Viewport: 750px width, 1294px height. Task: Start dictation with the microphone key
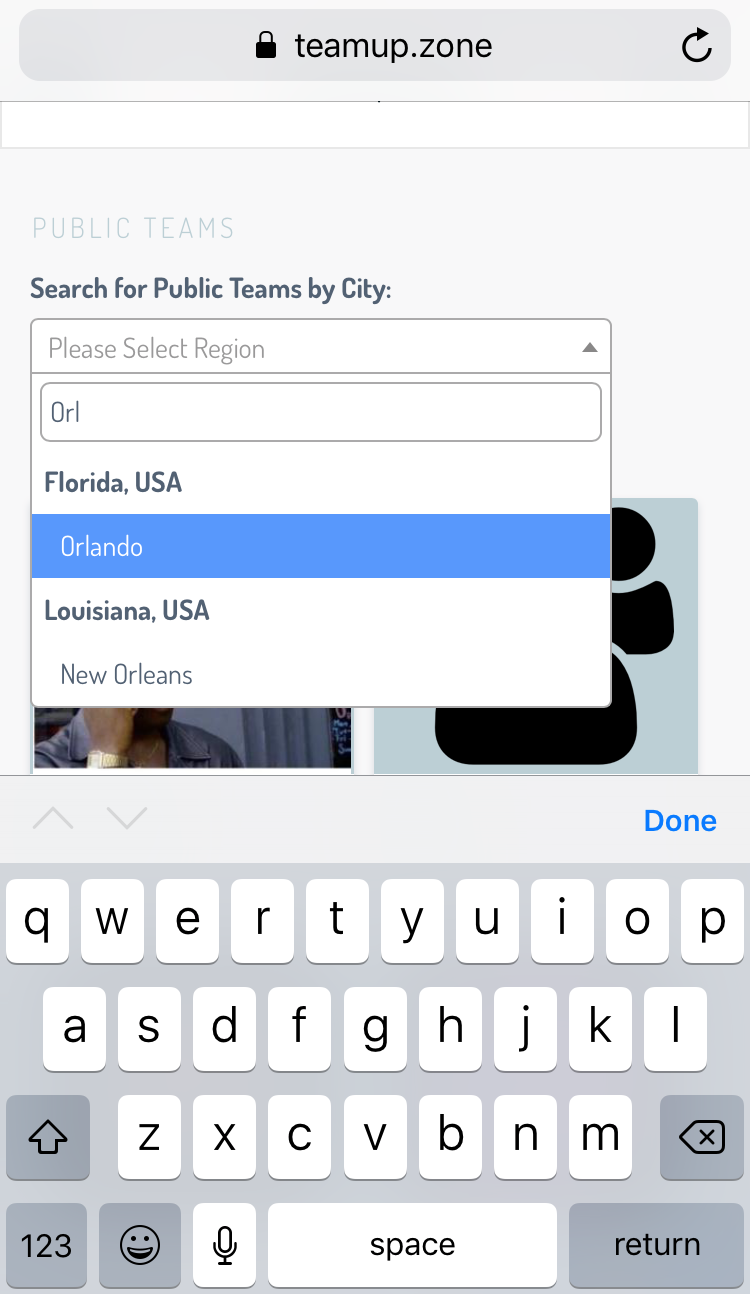225,1245
